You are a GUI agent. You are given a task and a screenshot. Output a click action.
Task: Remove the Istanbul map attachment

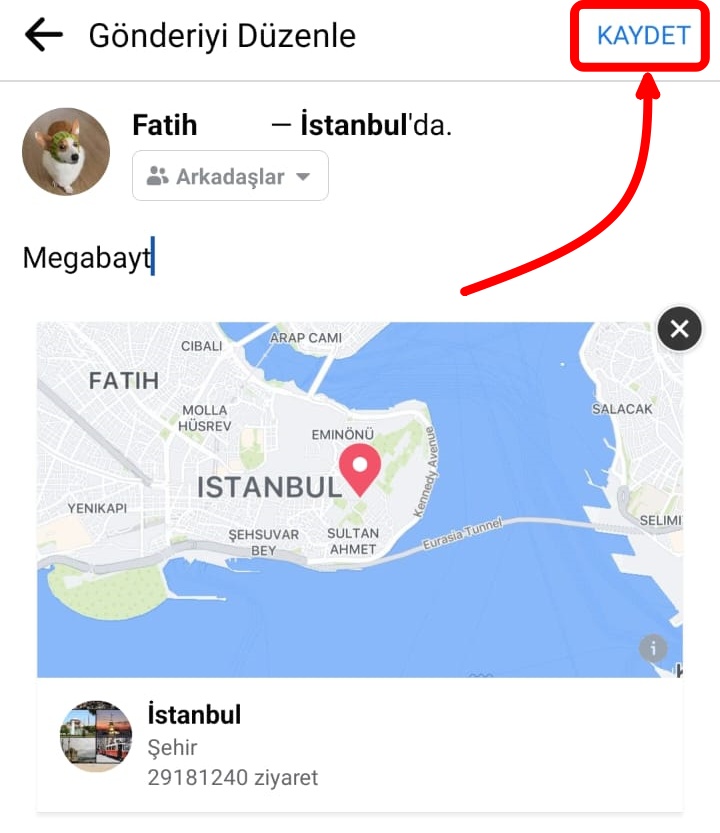680,329
